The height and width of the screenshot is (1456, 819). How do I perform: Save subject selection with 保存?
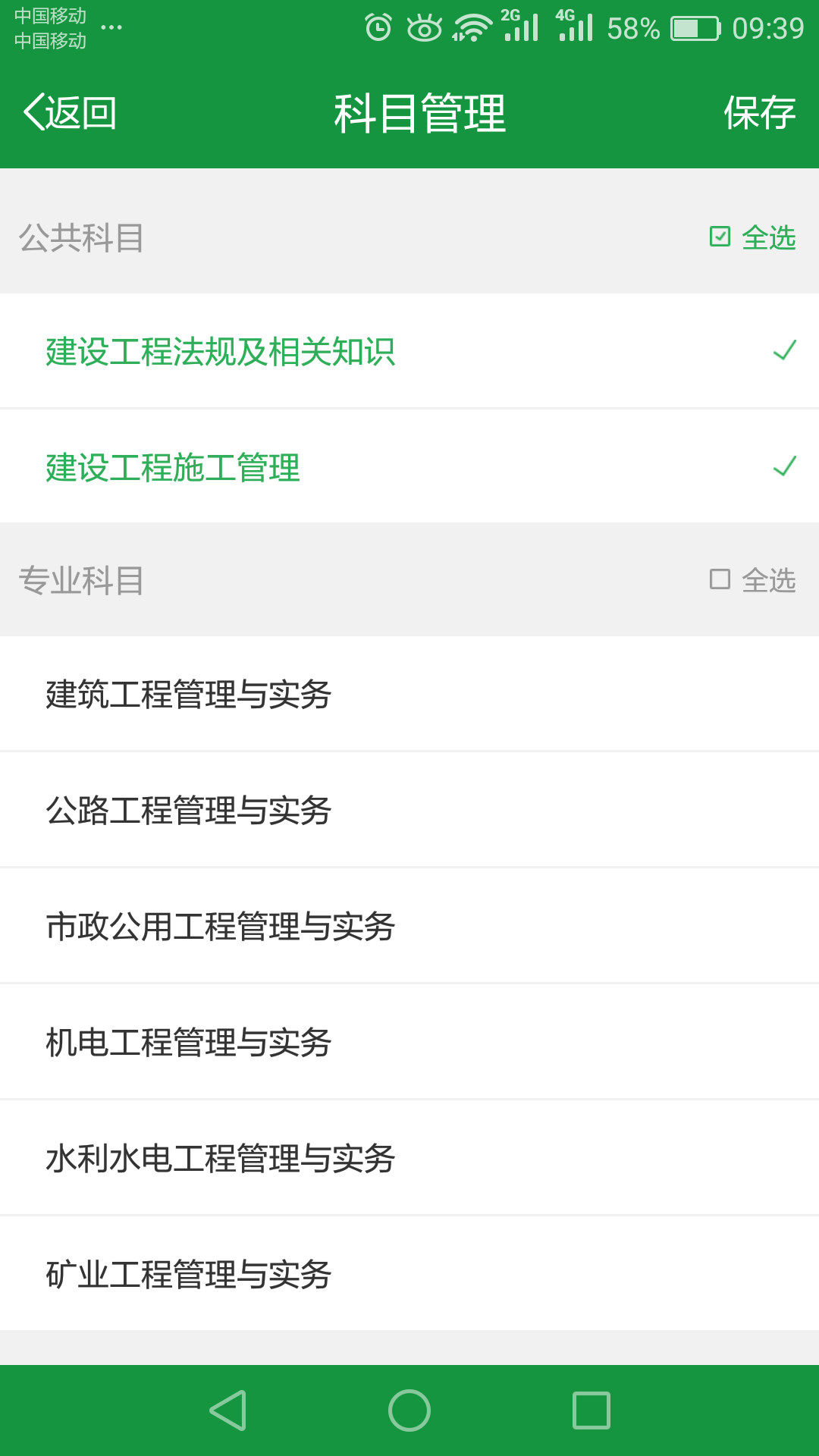pyautogui.click(x=759, y=114)
